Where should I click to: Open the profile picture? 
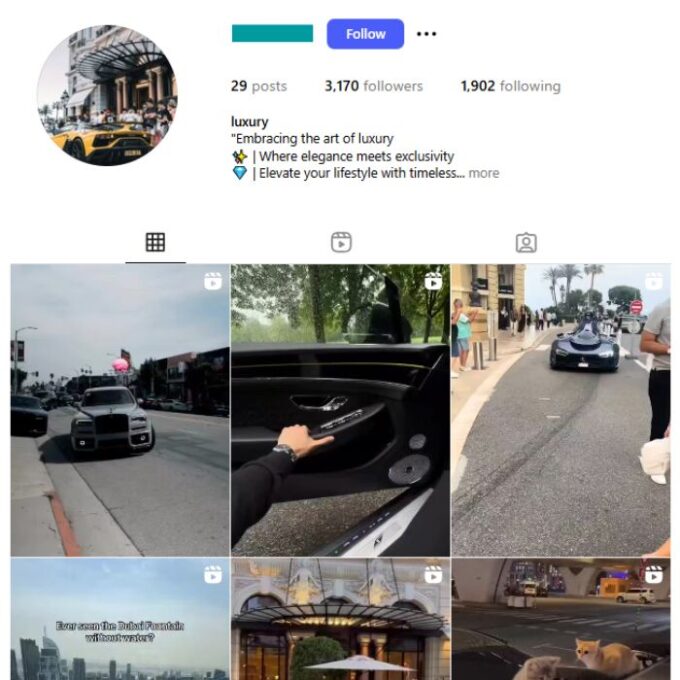click(107, 95)
